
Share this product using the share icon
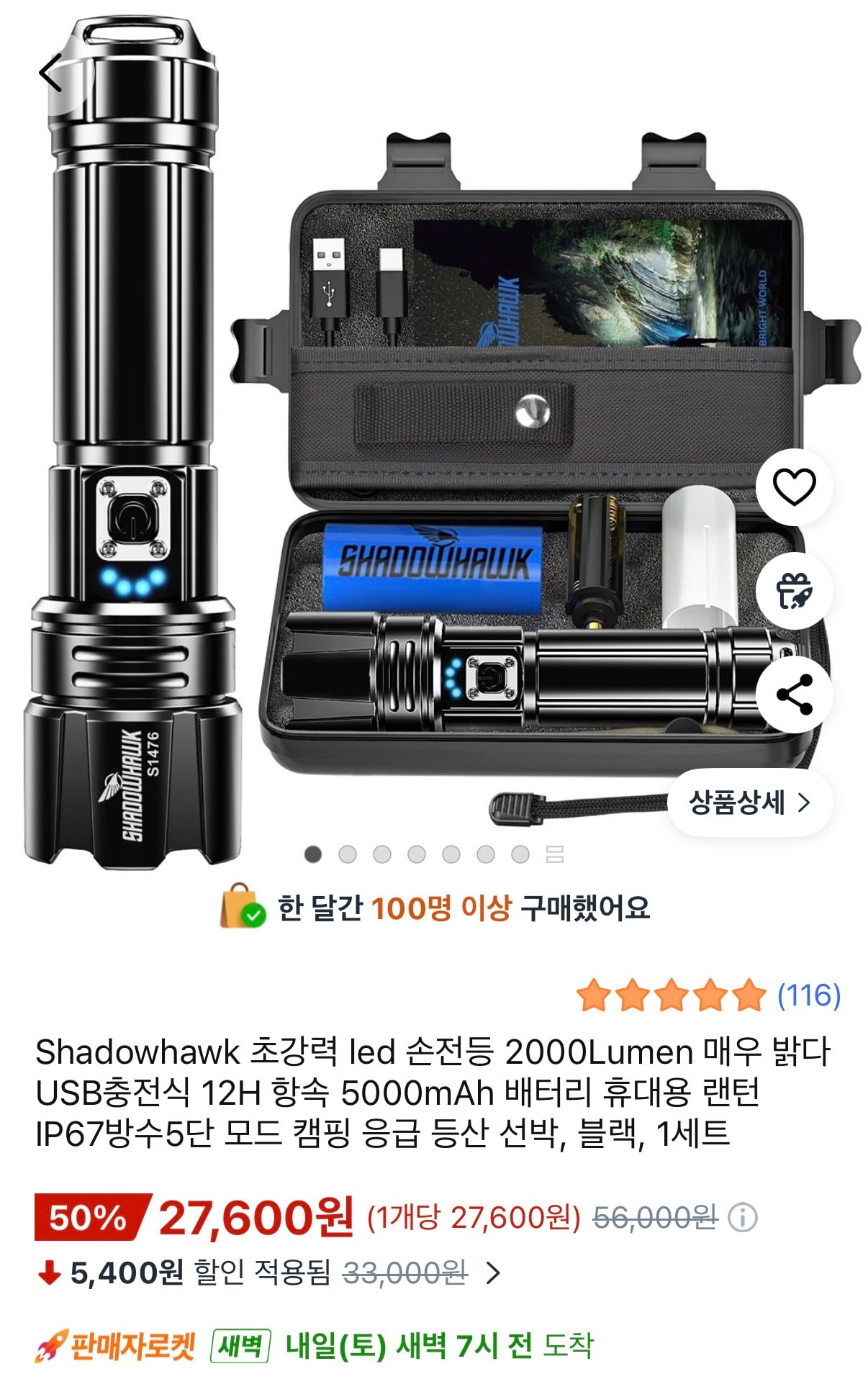[x=794, y=692]
